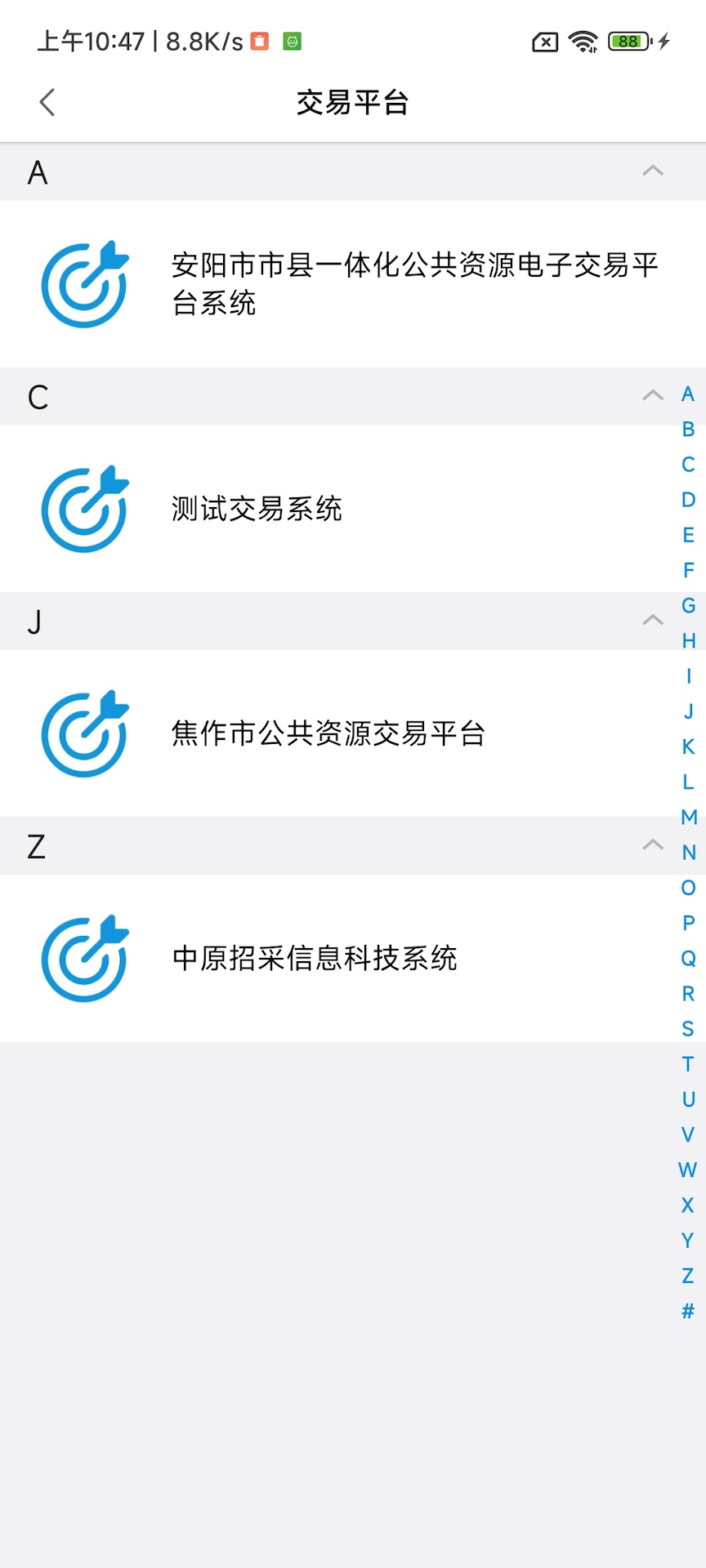Screen dimensions: 706x1568
Task: Collapse the section C using its chevron
Action: 651,395
